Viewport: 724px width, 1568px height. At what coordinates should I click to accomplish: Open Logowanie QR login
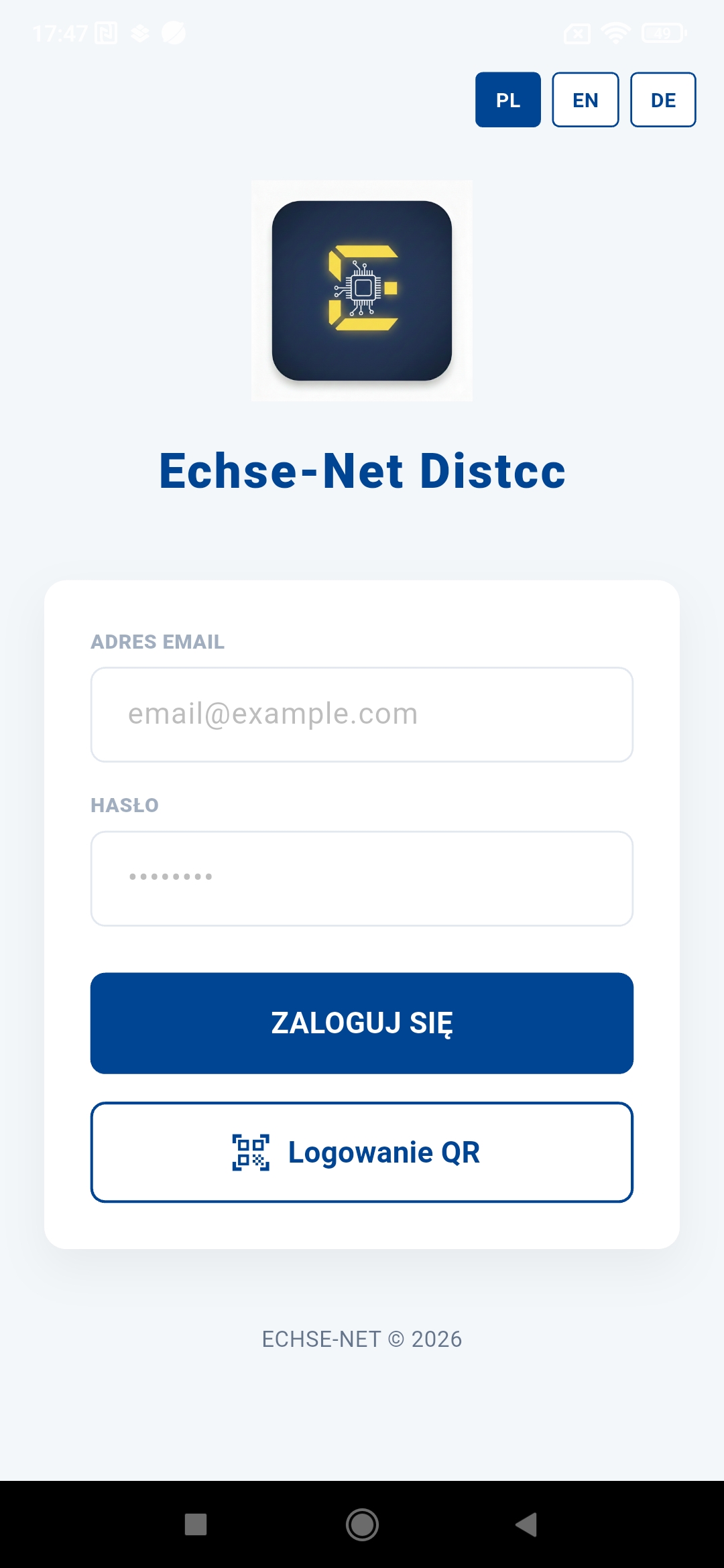tap(362, 1152)
